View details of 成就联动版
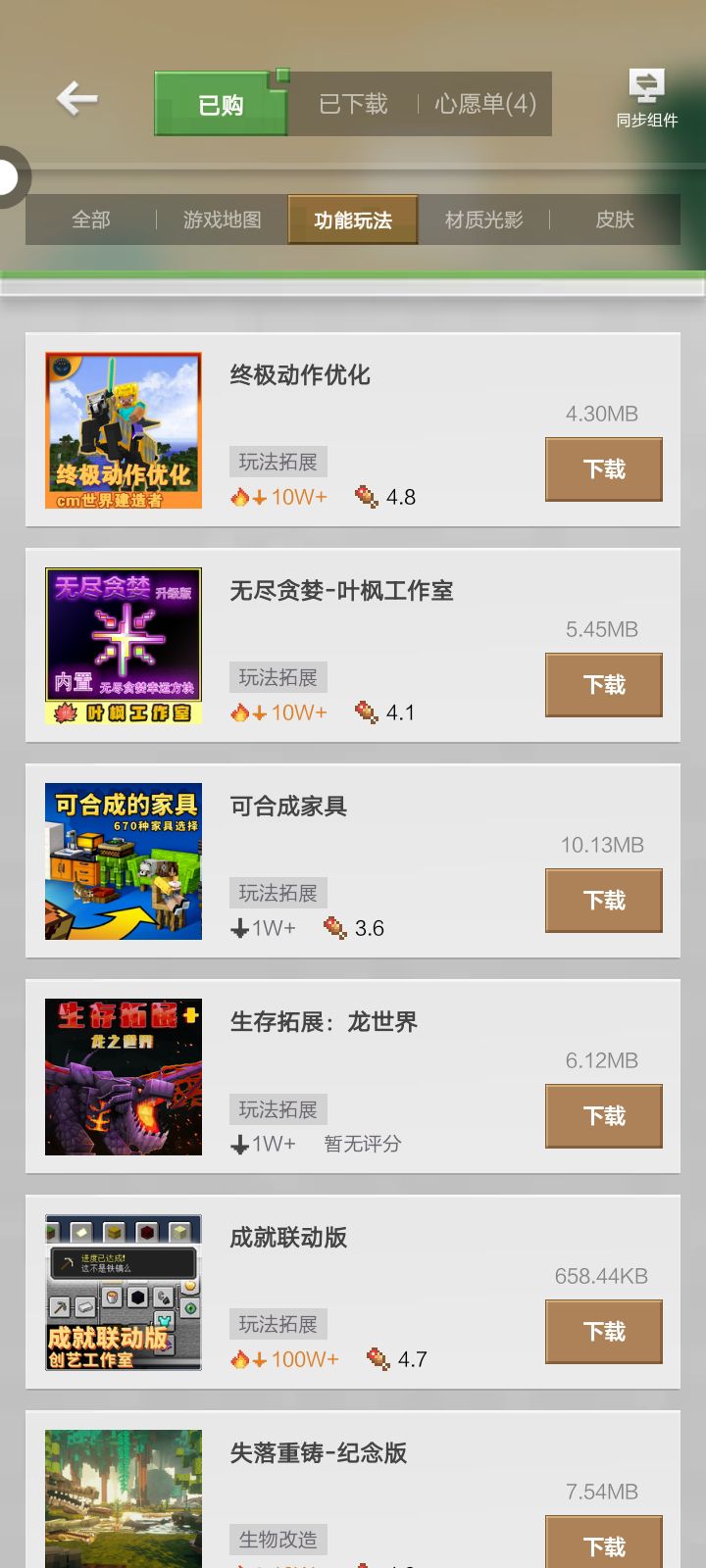 click(288, 1238)
